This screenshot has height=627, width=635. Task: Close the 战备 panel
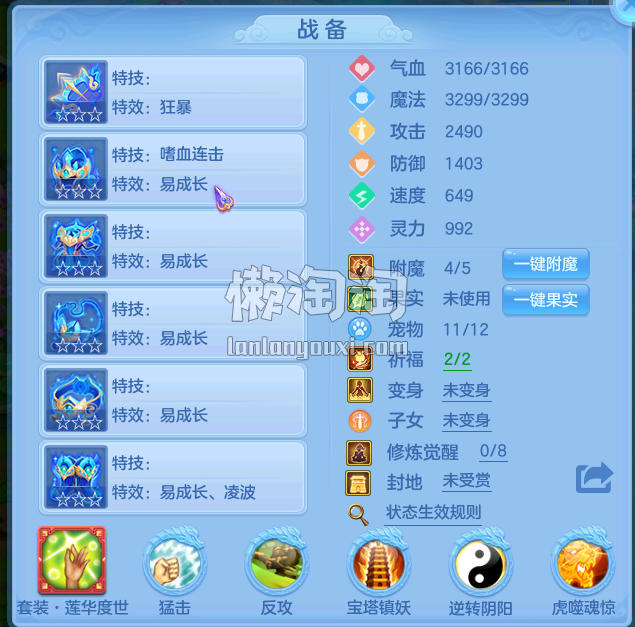pyautogui.click(x=626, y=8)
